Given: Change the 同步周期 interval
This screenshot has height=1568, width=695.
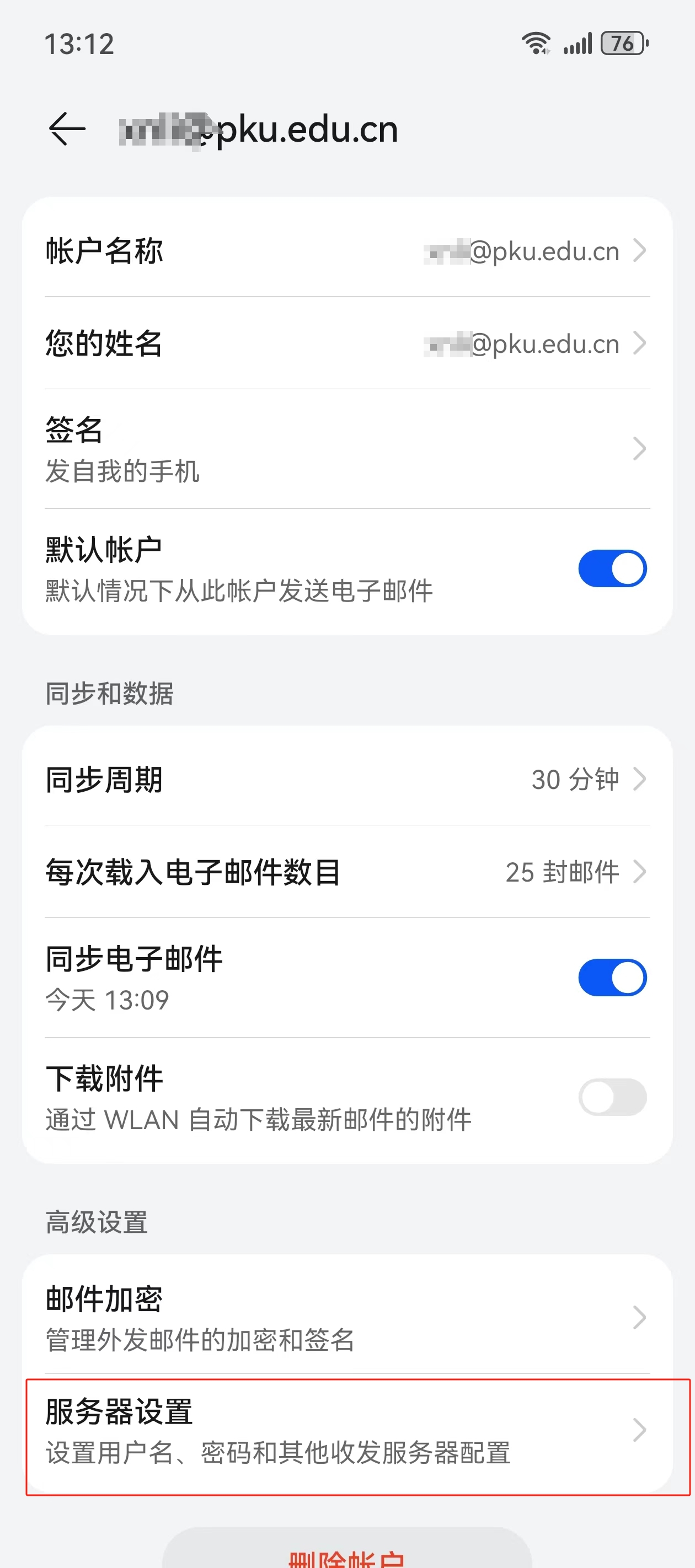Looking at the screenshot, I should [347, 779].
